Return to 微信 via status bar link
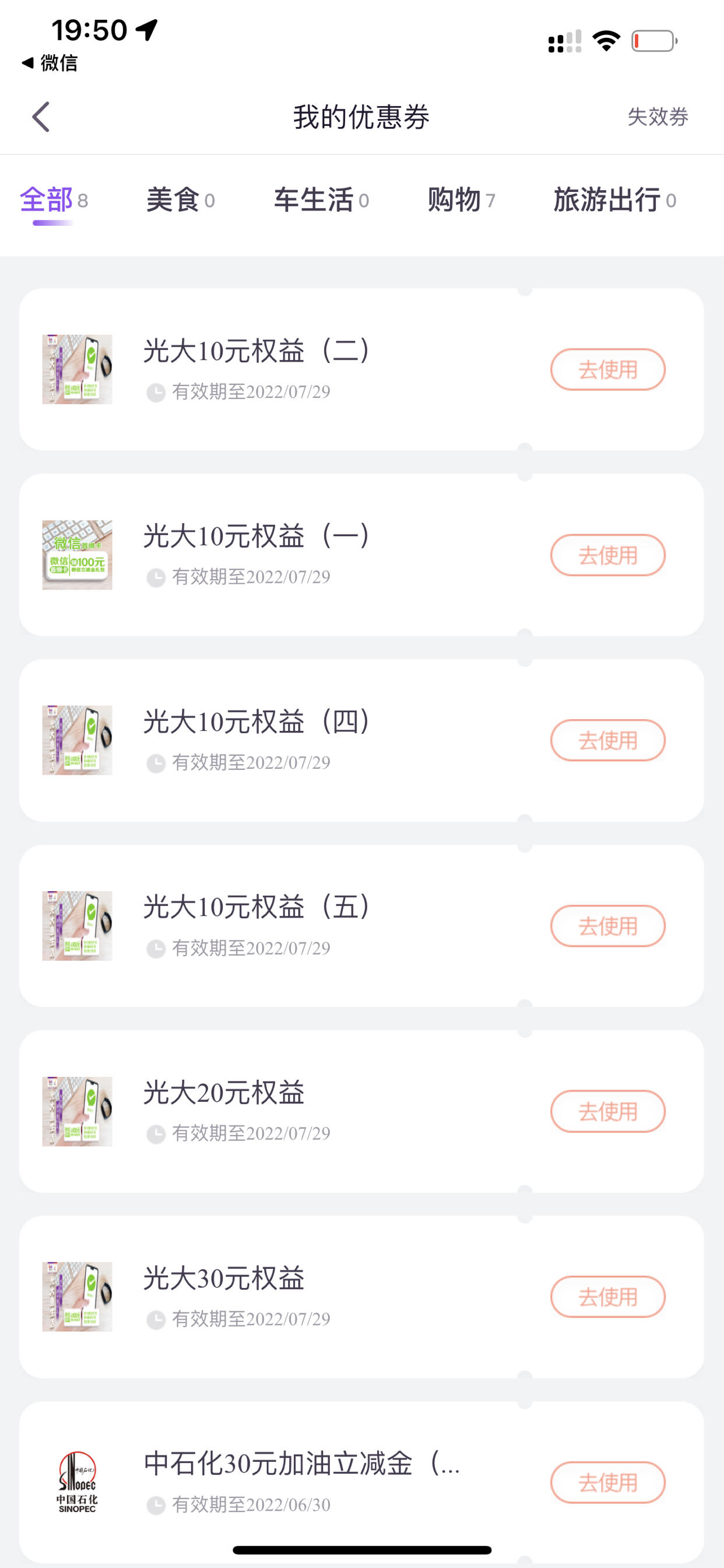The image size is (724, 1568). [50, 62]
